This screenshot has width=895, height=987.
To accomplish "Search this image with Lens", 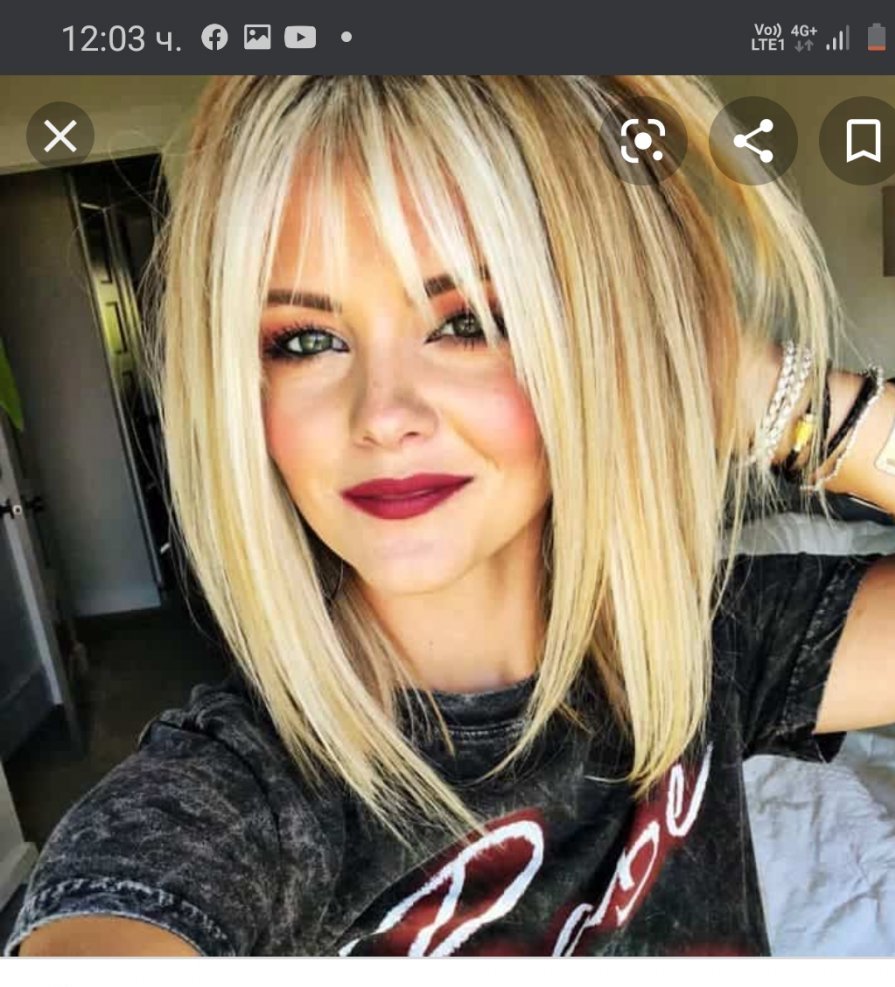I will [642, 141].
